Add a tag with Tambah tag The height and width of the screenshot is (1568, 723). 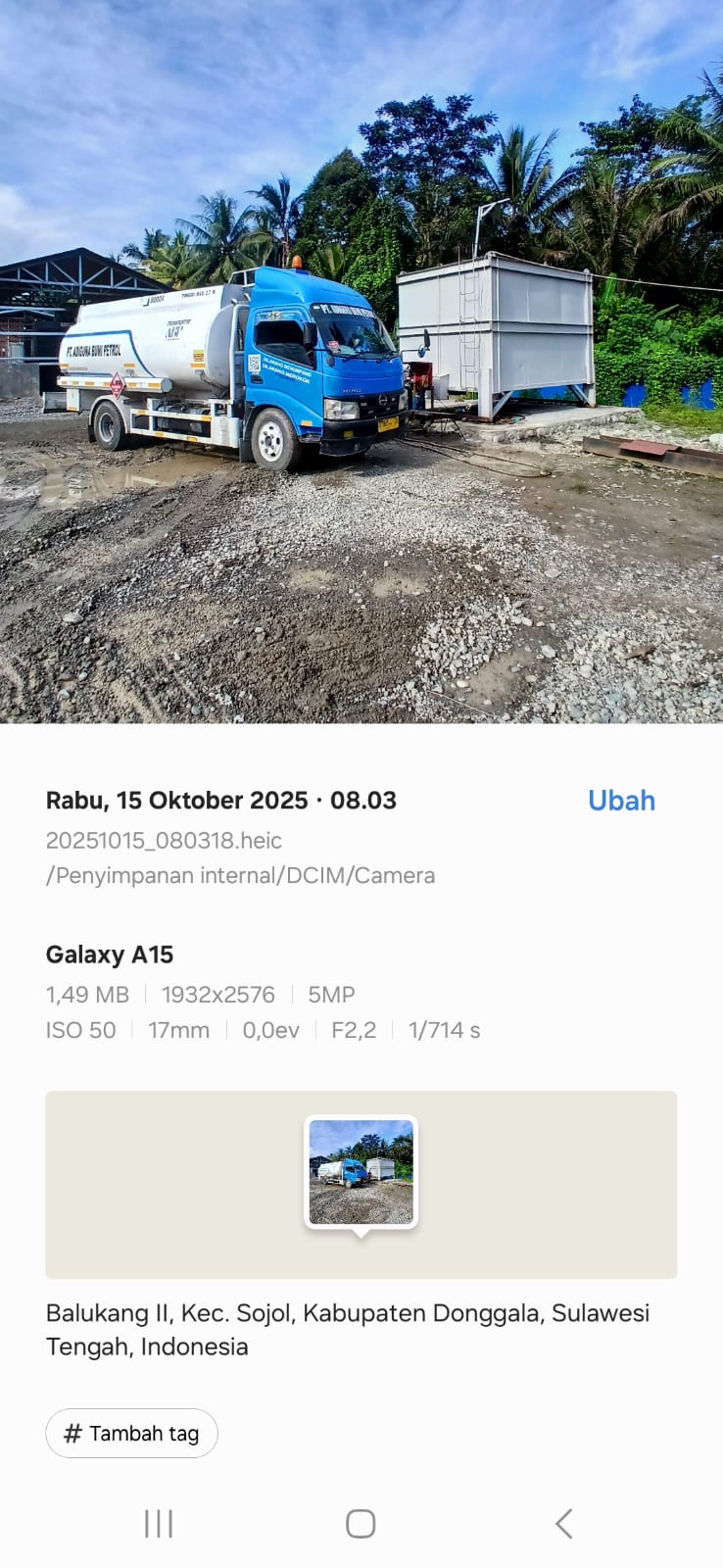[131, 1434]
